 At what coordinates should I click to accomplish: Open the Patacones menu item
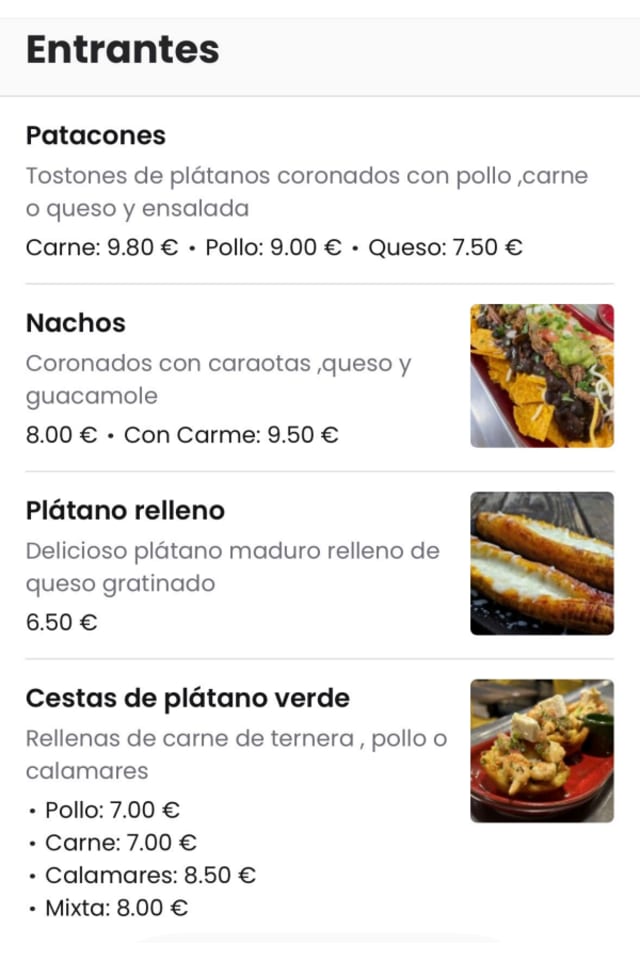96,135
